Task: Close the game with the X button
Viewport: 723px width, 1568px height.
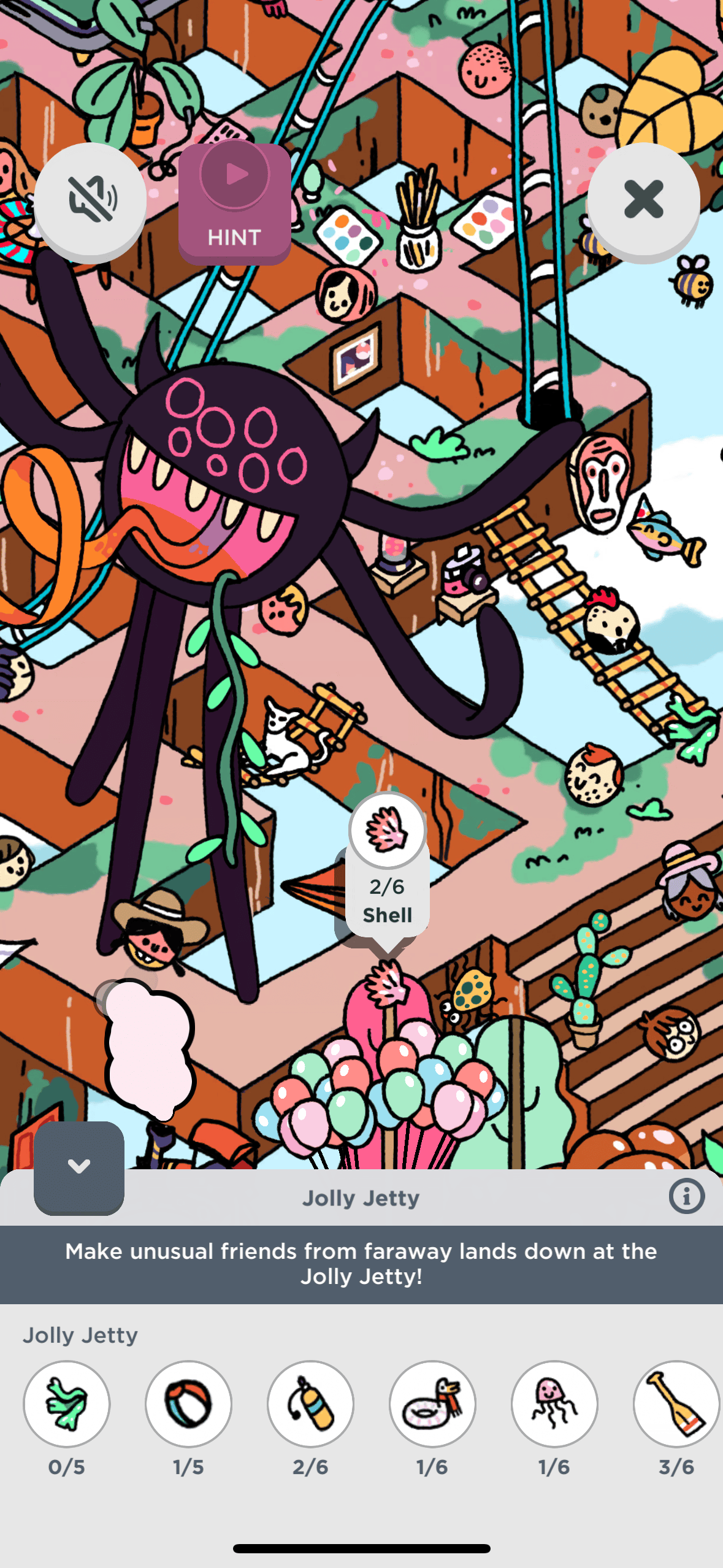Action: 643,199
